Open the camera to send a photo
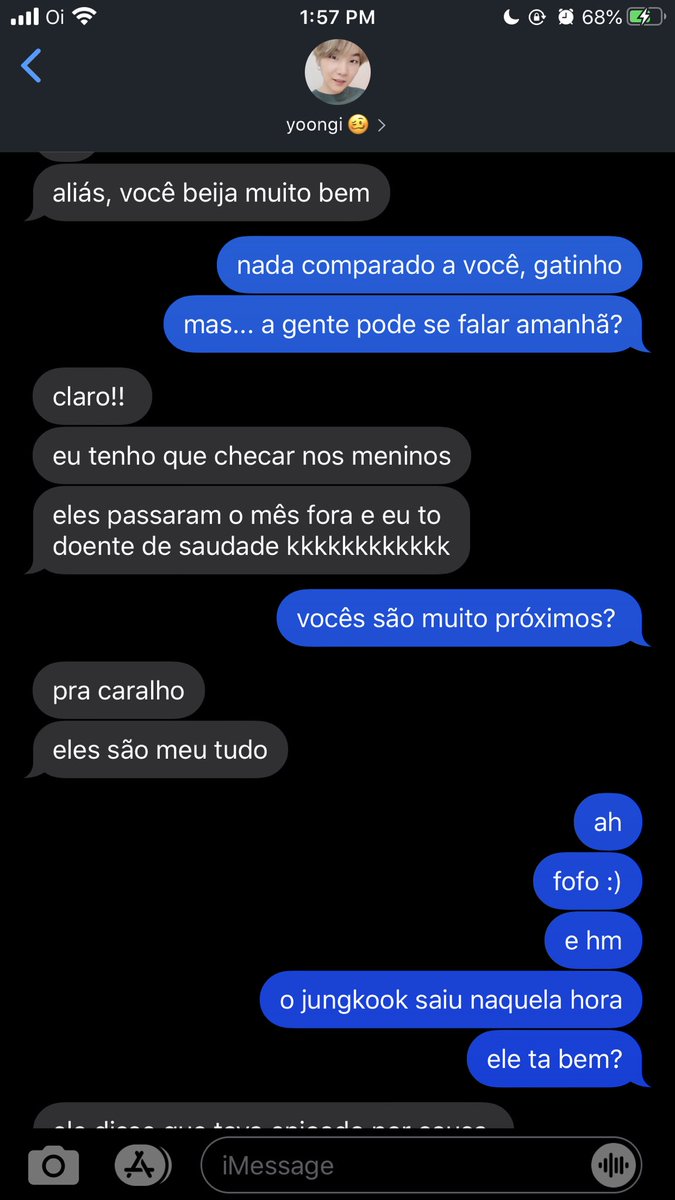The width and height of the screenshot is (675, 1200). click(x=53, y=1165)
